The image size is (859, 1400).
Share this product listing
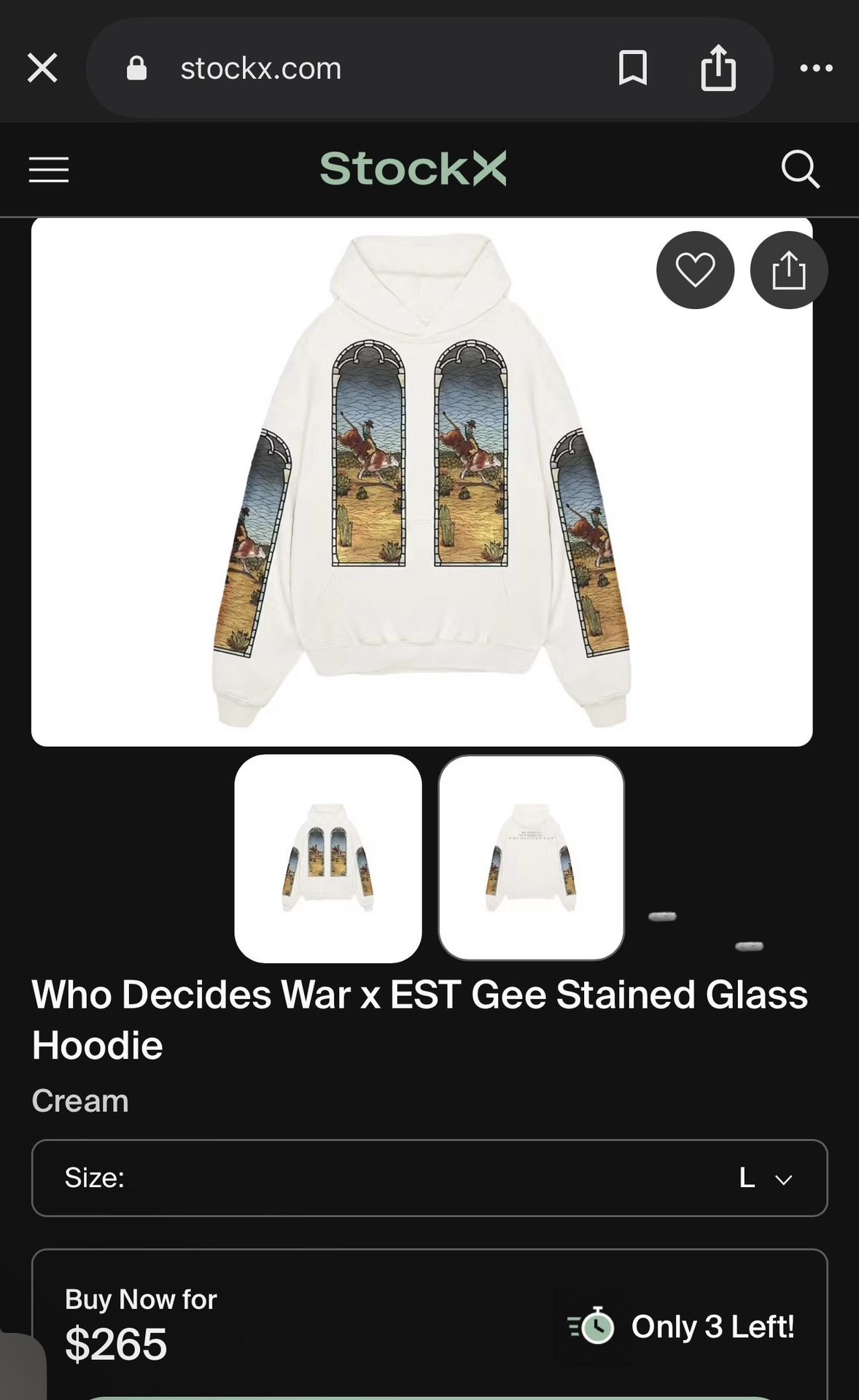(788, 271)
